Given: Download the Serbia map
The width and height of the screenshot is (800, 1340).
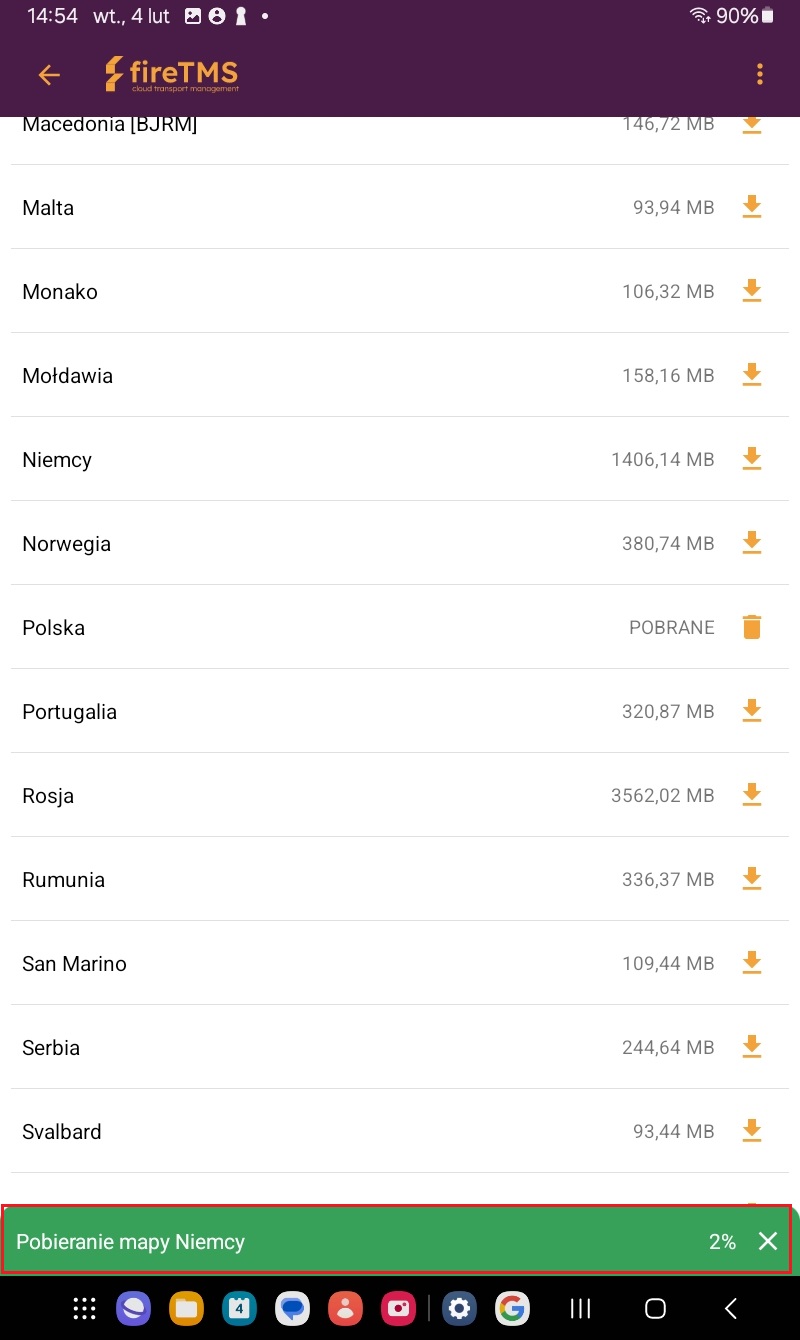Looking at the screenshot, I should click(x=752, y=1047).
